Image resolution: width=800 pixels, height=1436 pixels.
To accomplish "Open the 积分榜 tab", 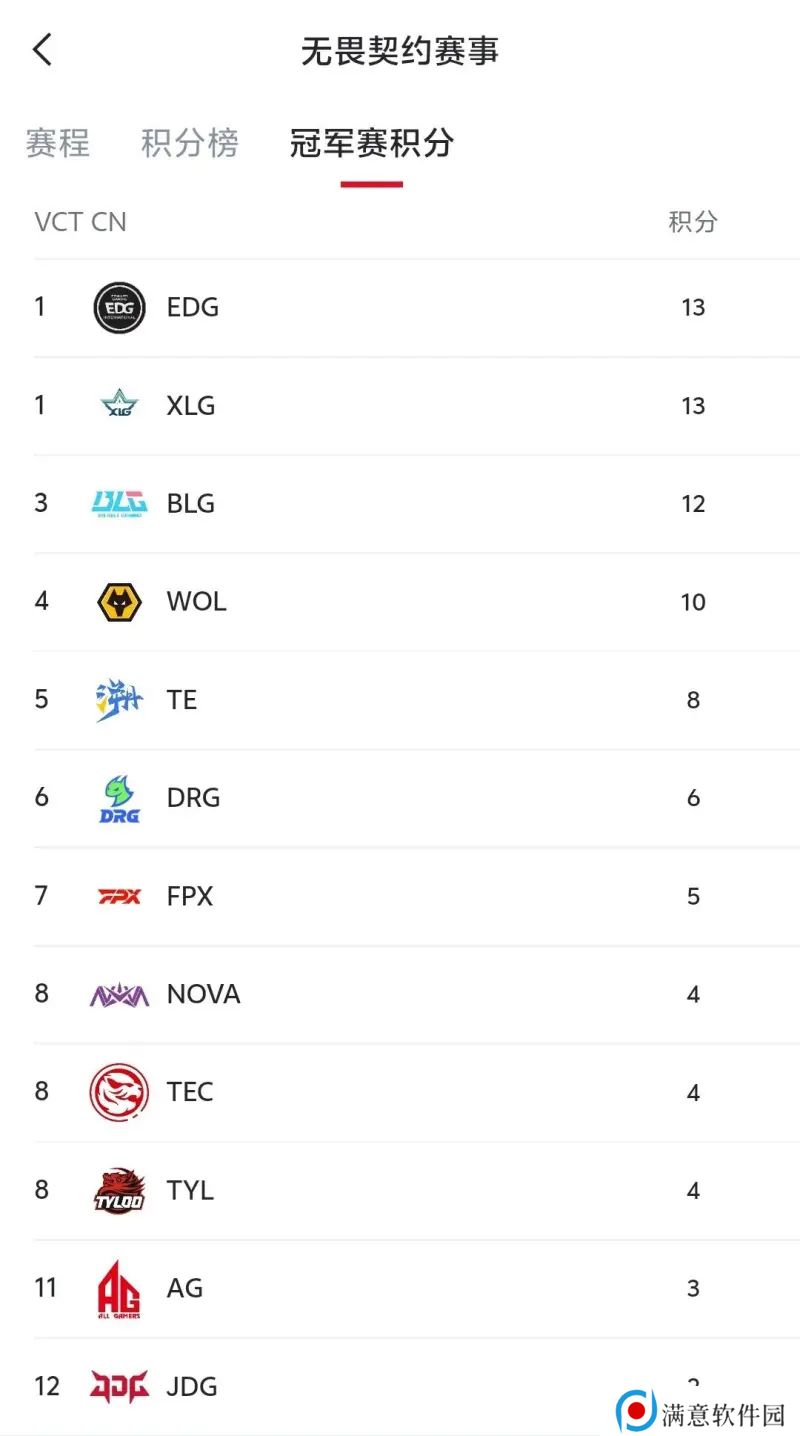I will pos(190,143).
